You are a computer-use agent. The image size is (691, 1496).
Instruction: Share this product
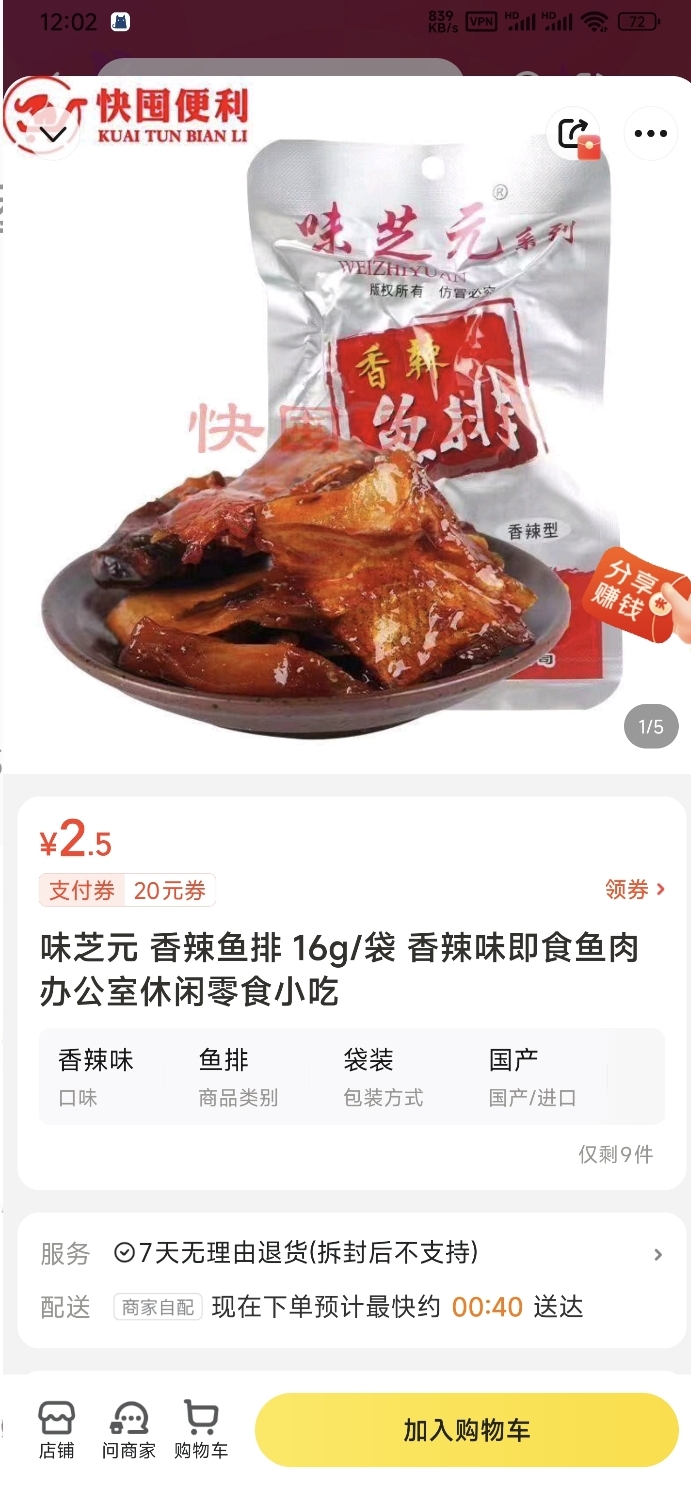pyautogui.click(x=576, y=134)
